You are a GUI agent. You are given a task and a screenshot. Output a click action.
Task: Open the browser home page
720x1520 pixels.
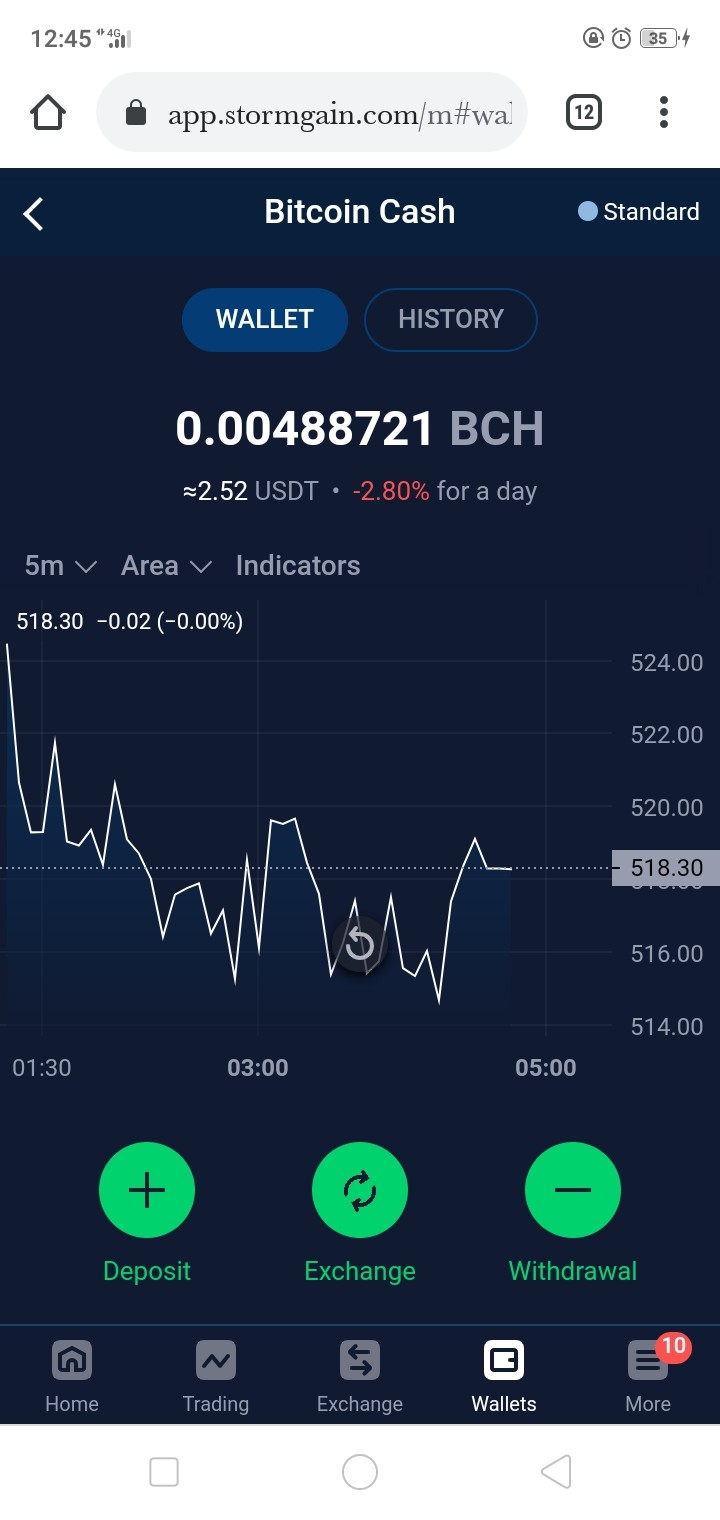(48, 113)
